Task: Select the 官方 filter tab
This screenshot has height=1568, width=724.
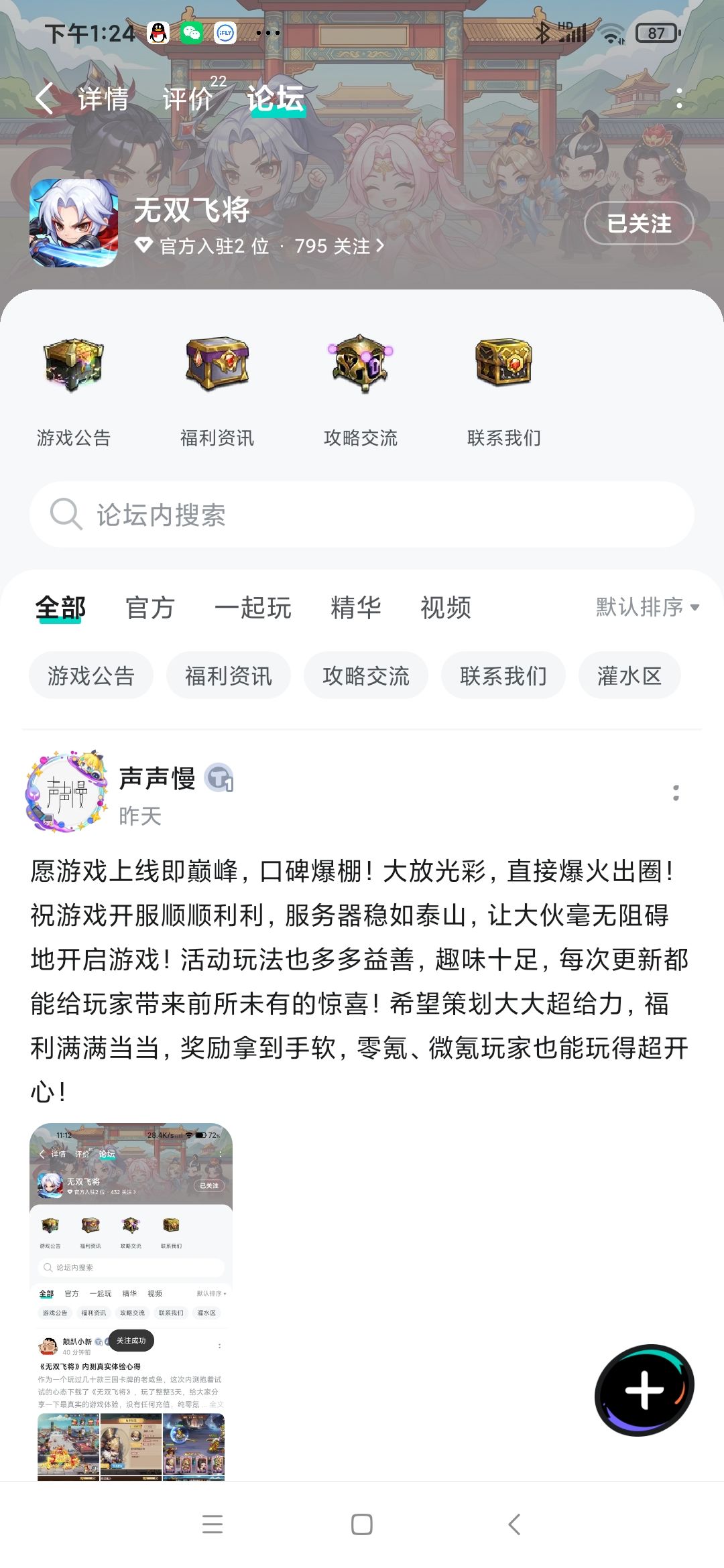Action: pyautogui.click(x=150, y=608)
